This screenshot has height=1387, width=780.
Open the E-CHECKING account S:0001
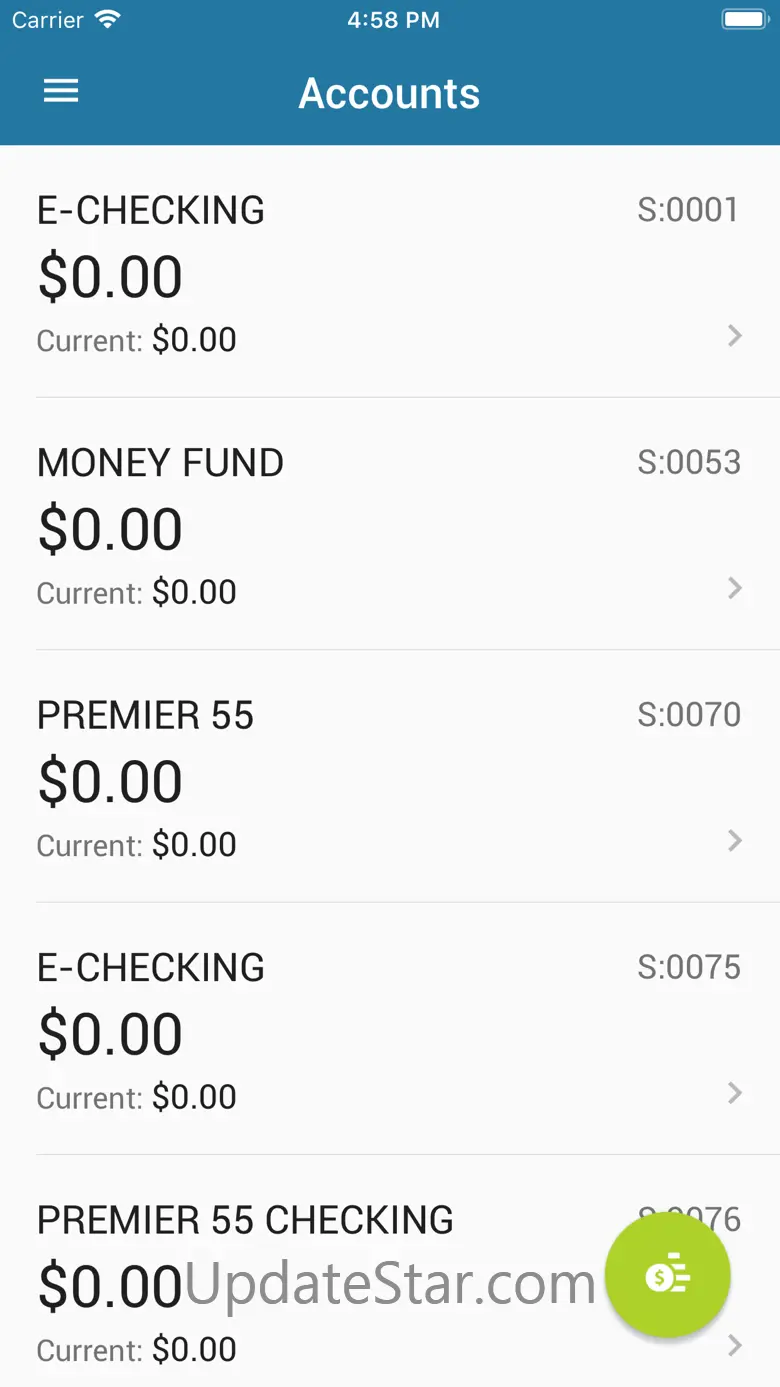tap(388, 273)
